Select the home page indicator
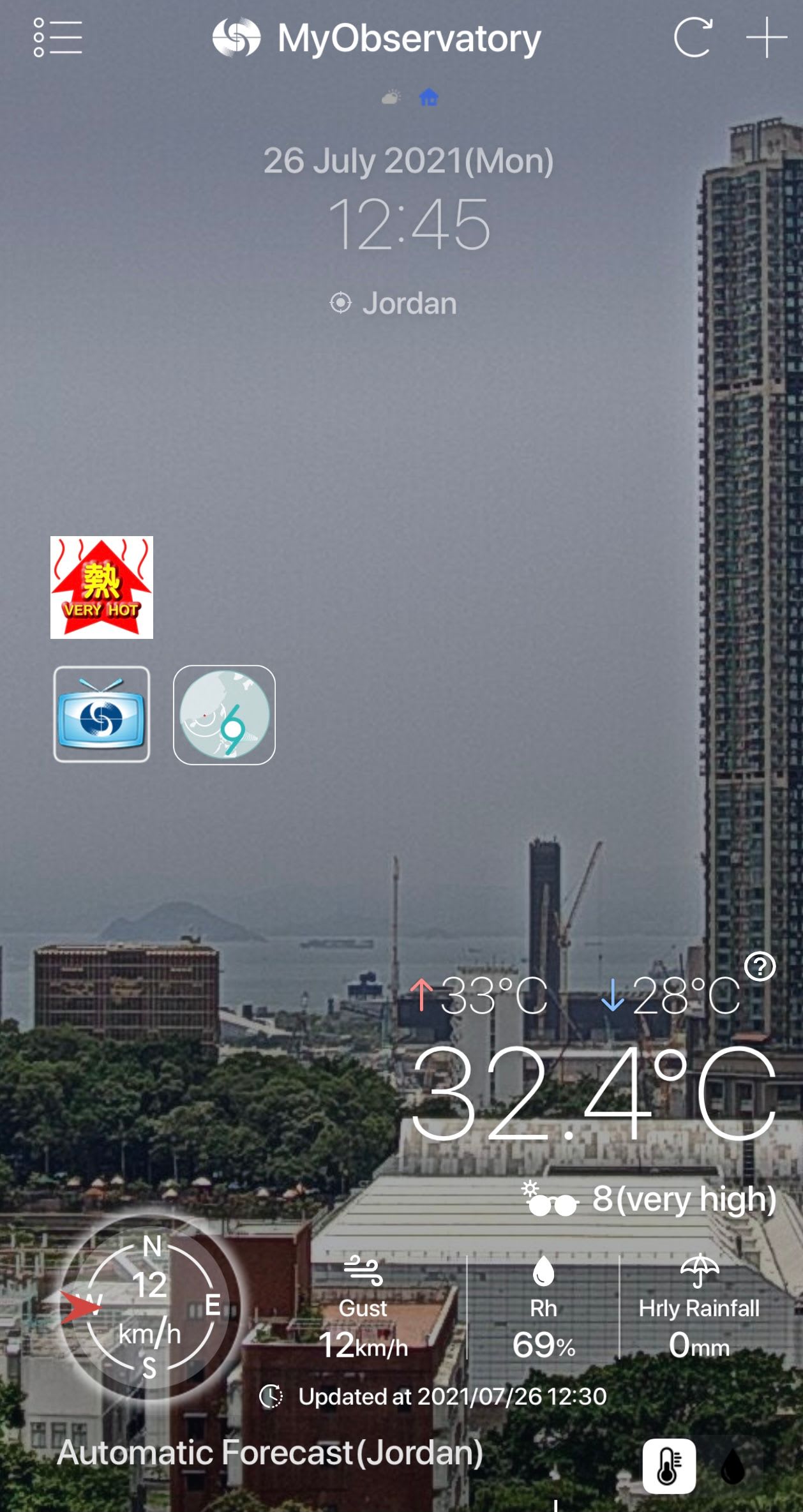This screenshot has height=1512, width=803. (428, 97)
